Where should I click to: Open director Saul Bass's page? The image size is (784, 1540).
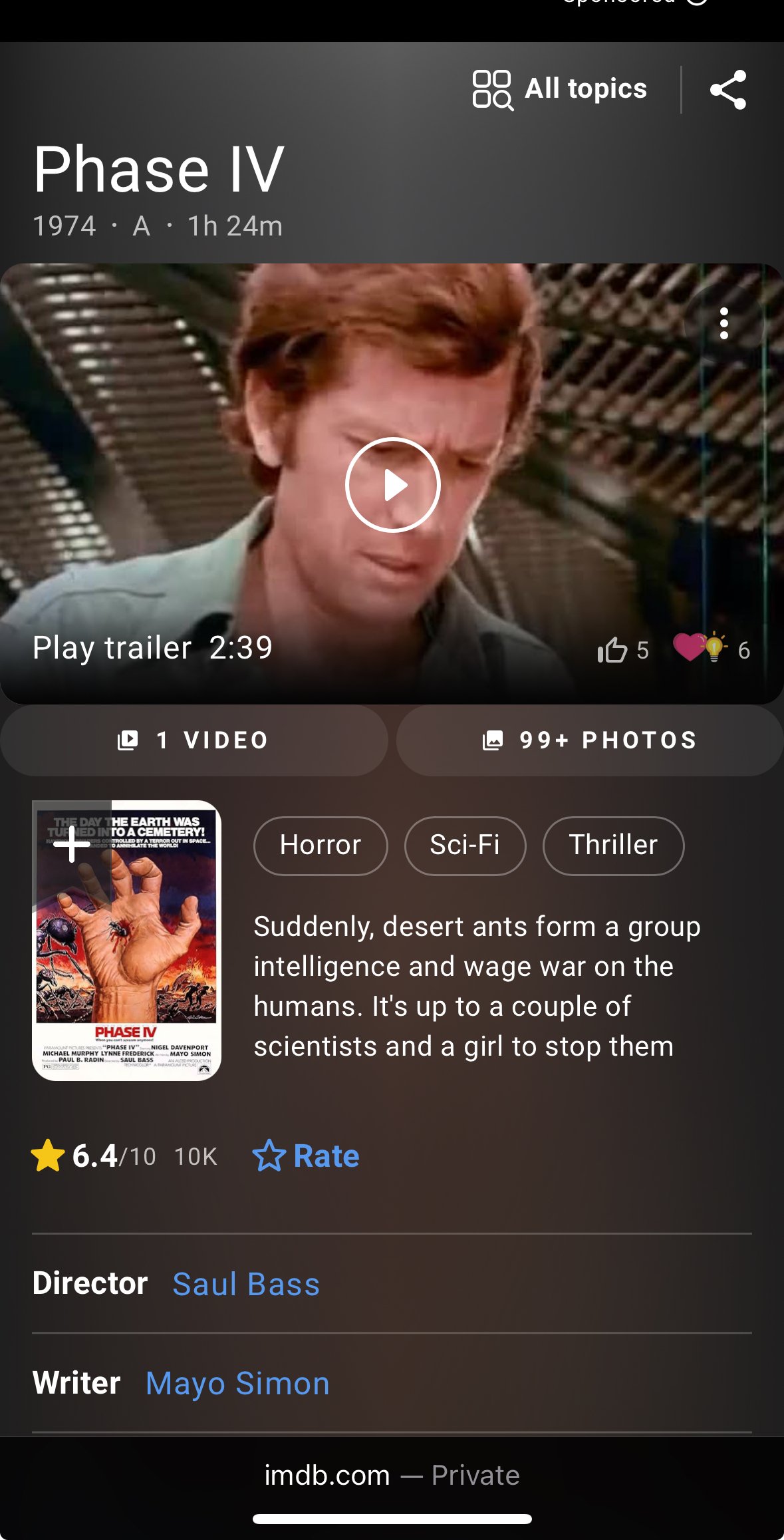click(246, 1285)
